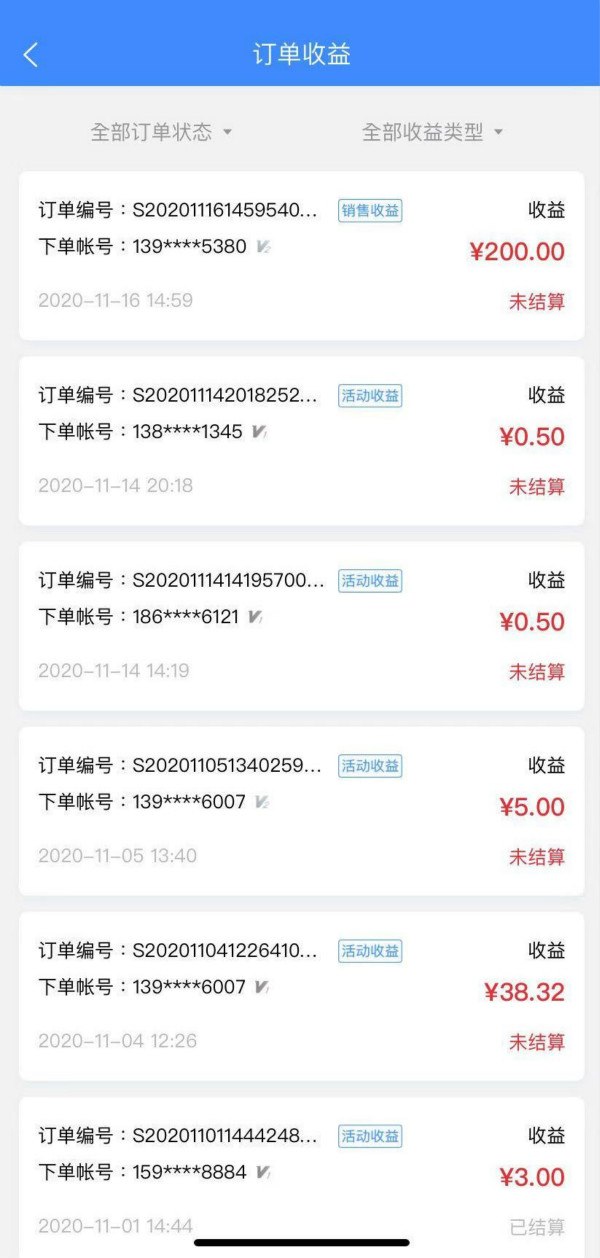Open the 全部订单状态 filter dropdown
This screenshot has width=600, height=1258.
point(161,132)
